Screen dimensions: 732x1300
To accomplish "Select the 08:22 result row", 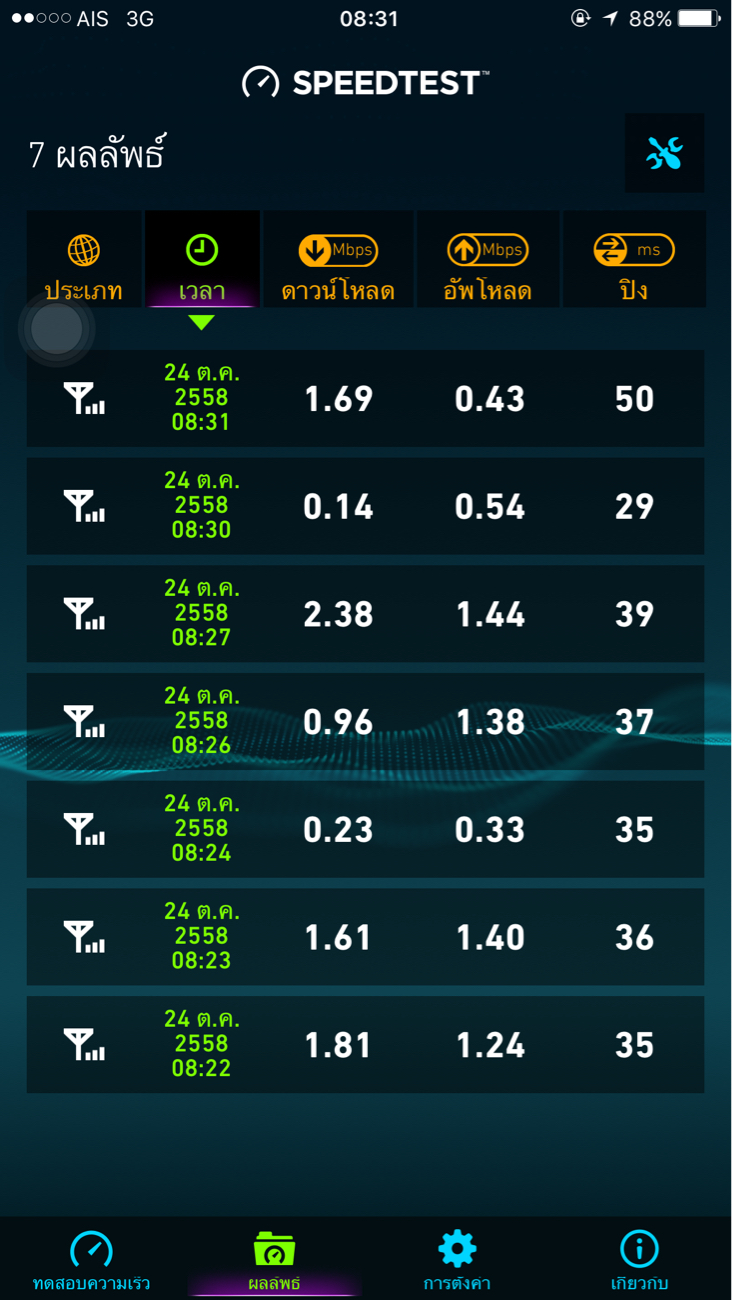I will (365, 1045).
